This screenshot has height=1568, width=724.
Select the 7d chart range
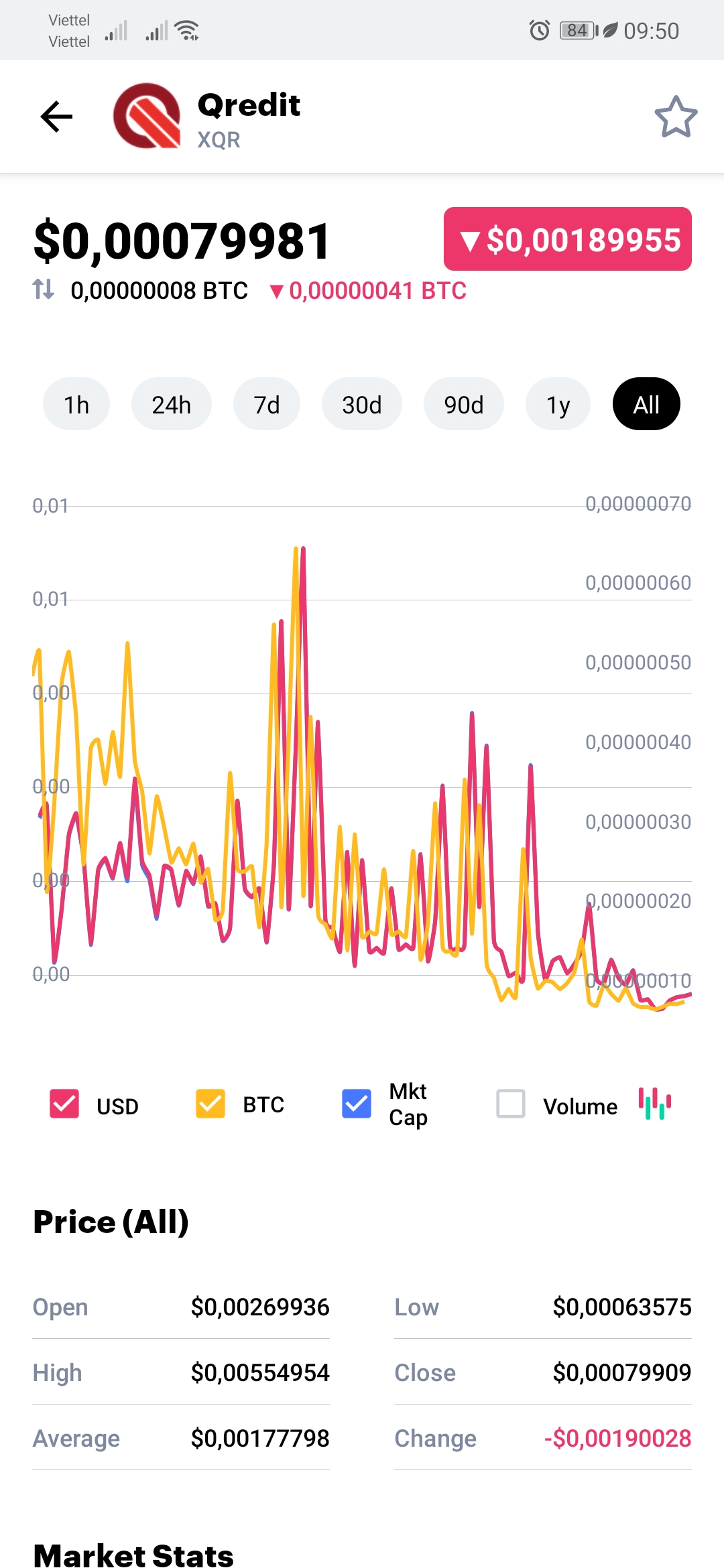[267, 403]
